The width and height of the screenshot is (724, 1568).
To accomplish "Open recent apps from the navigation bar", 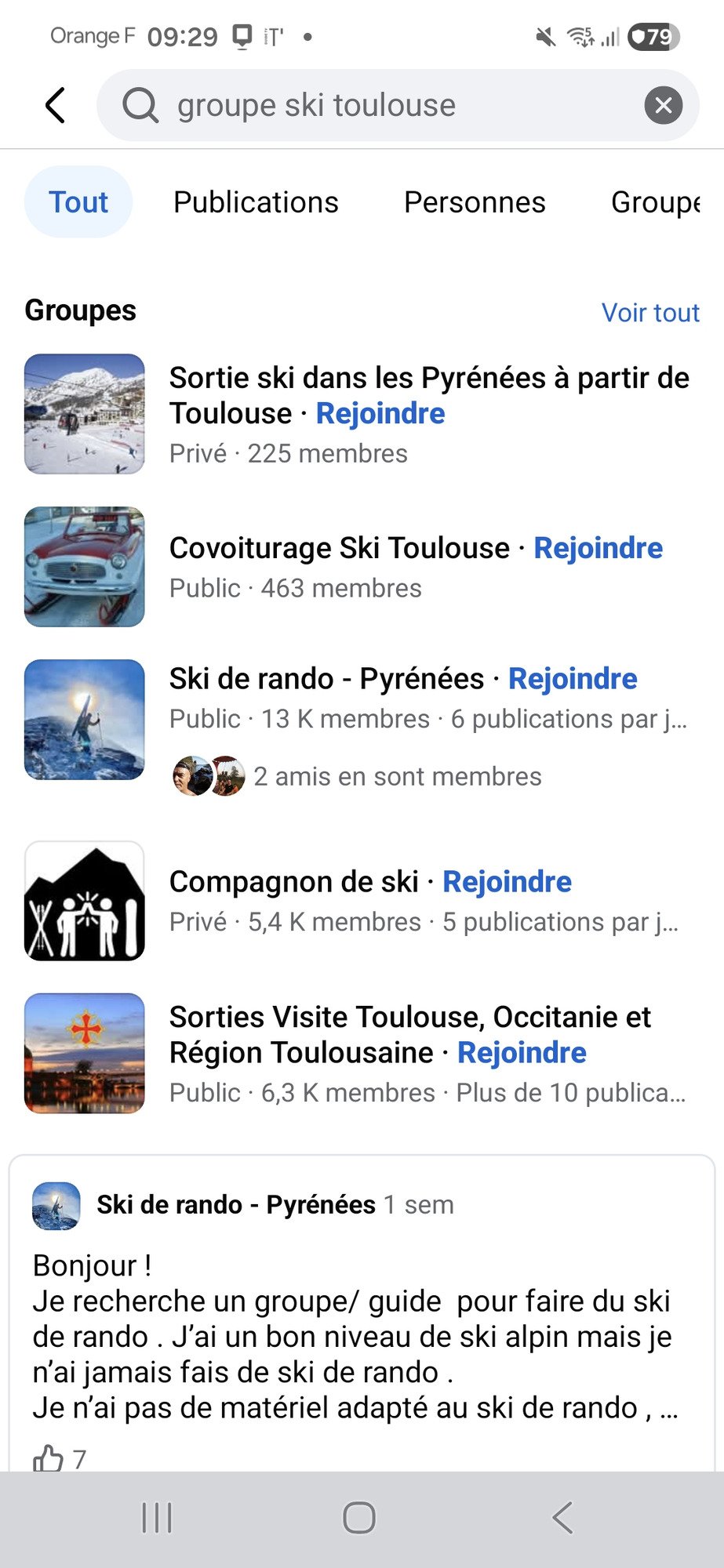I will [x=157, y=1518].
